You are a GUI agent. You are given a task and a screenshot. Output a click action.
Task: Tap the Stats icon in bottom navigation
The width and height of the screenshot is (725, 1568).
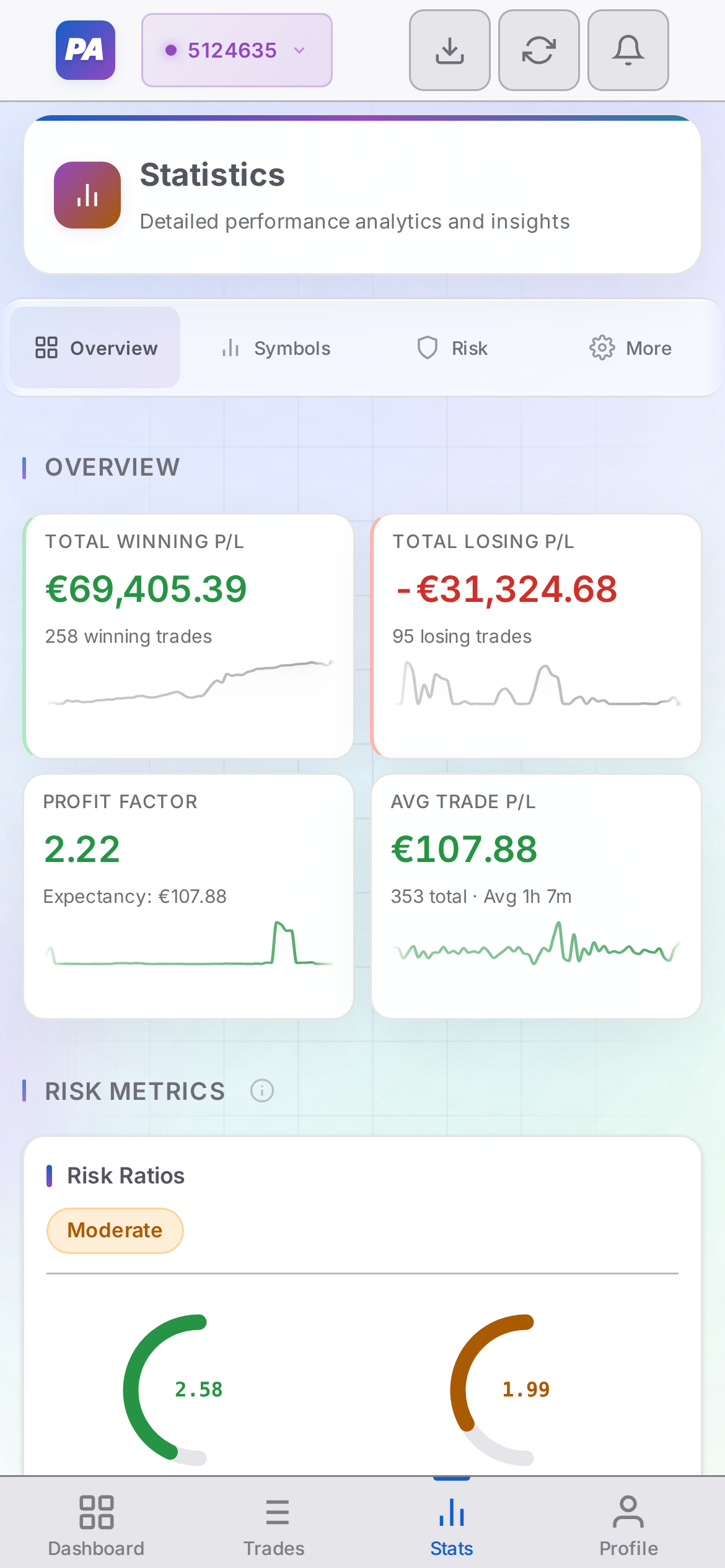451,1516
